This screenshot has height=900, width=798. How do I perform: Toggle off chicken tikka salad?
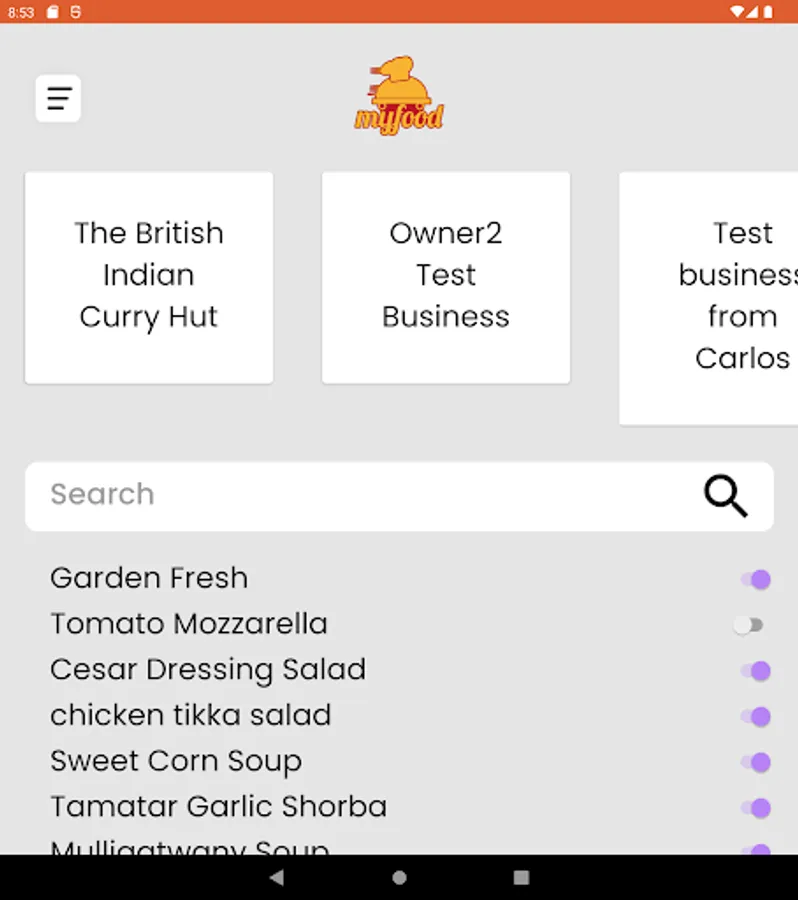755,716
